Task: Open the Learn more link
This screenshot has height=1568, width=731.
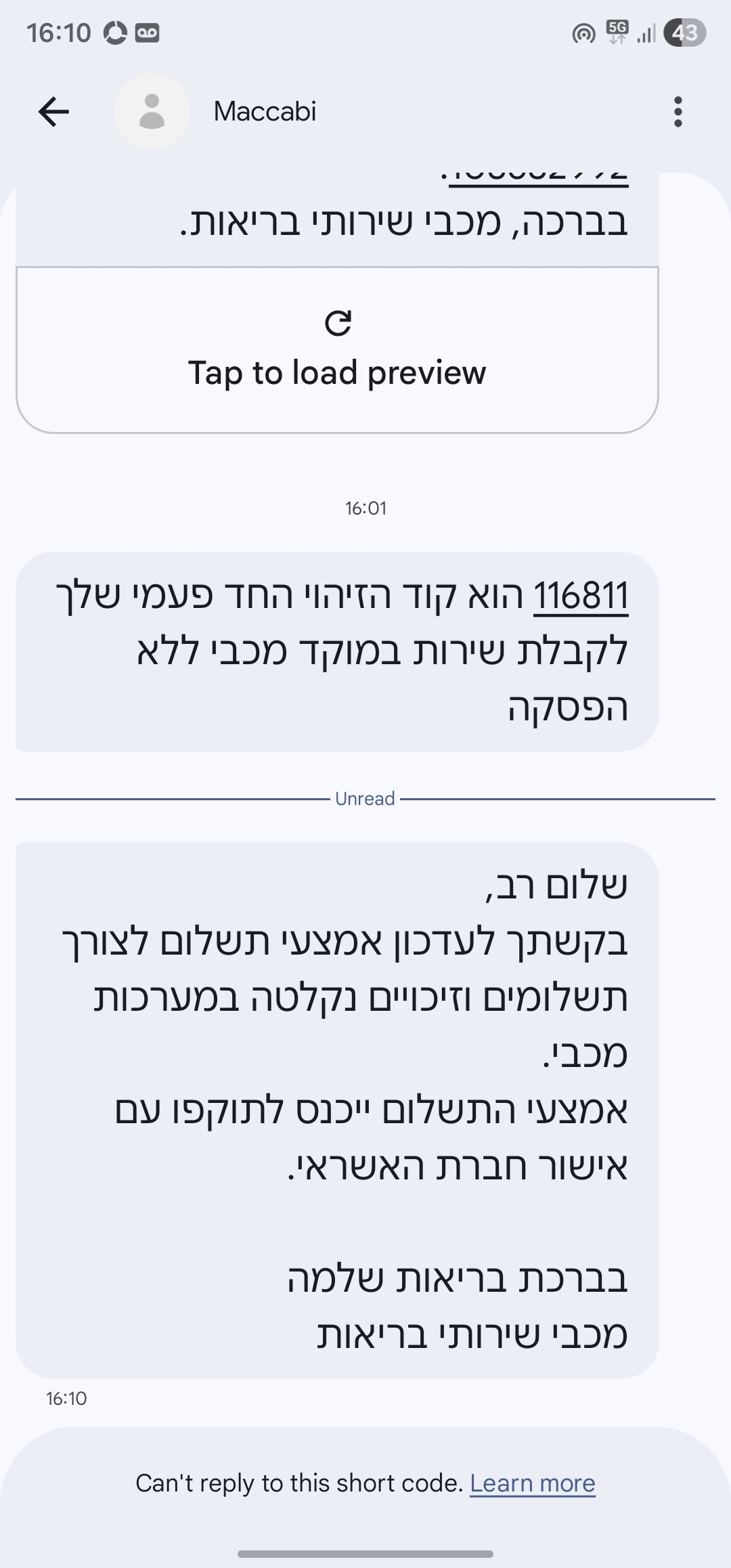Action: coord(533,1483)
